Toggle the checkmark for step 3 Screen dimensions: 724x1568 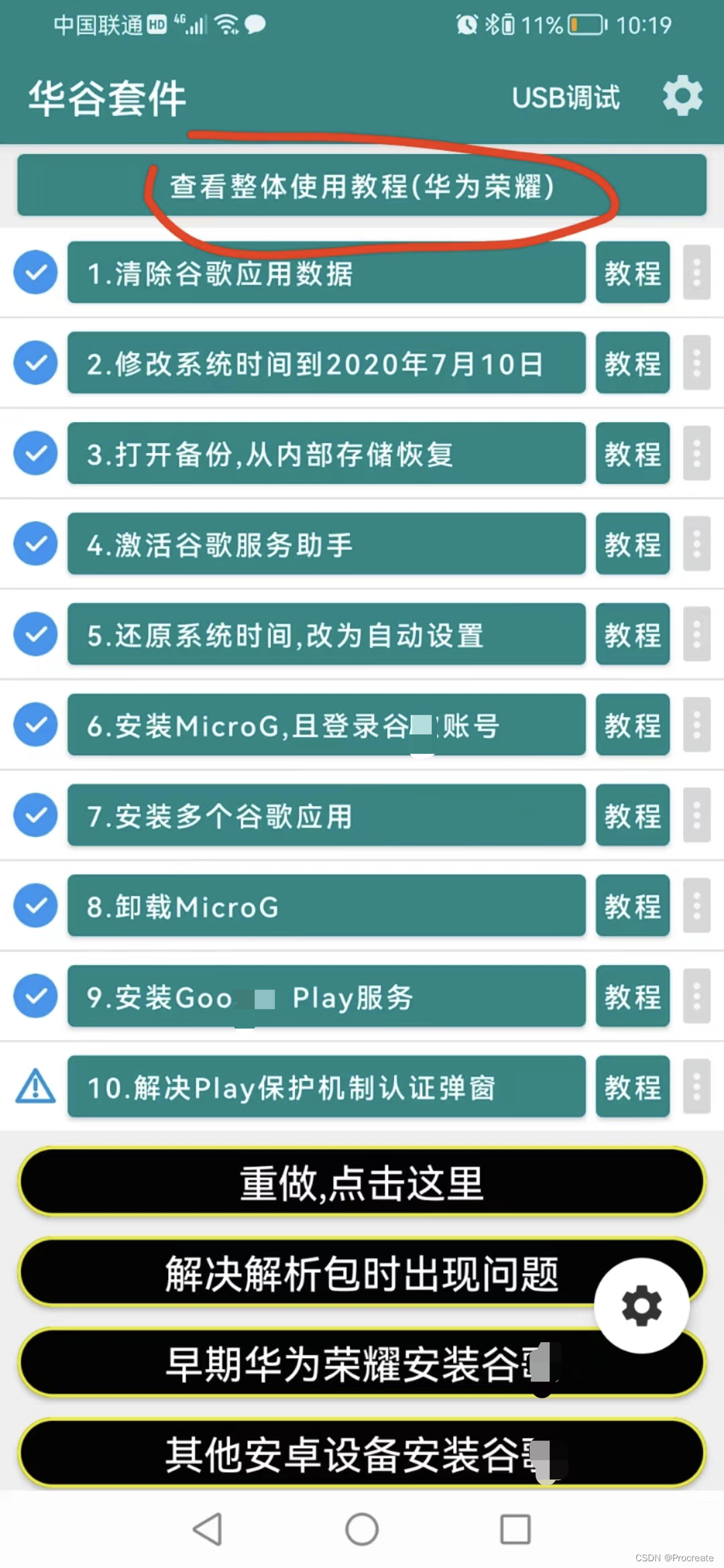[35, 454]
